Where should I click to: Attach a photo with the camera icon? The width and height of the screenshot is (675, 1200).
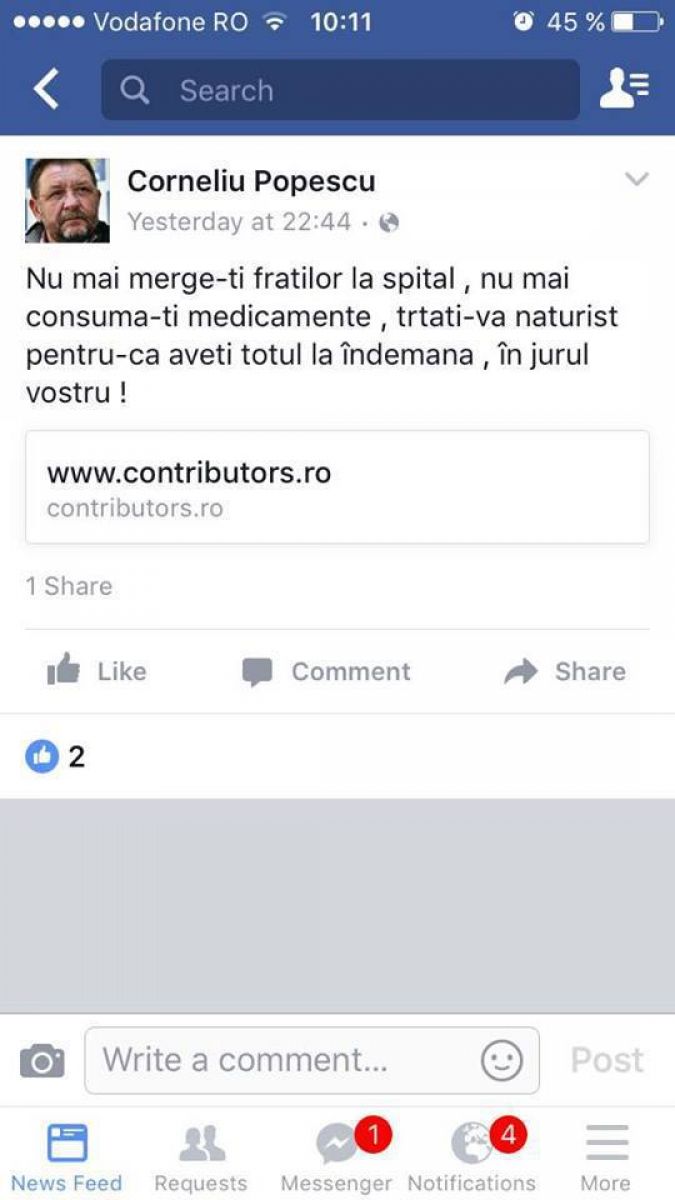coord(42,1060)
